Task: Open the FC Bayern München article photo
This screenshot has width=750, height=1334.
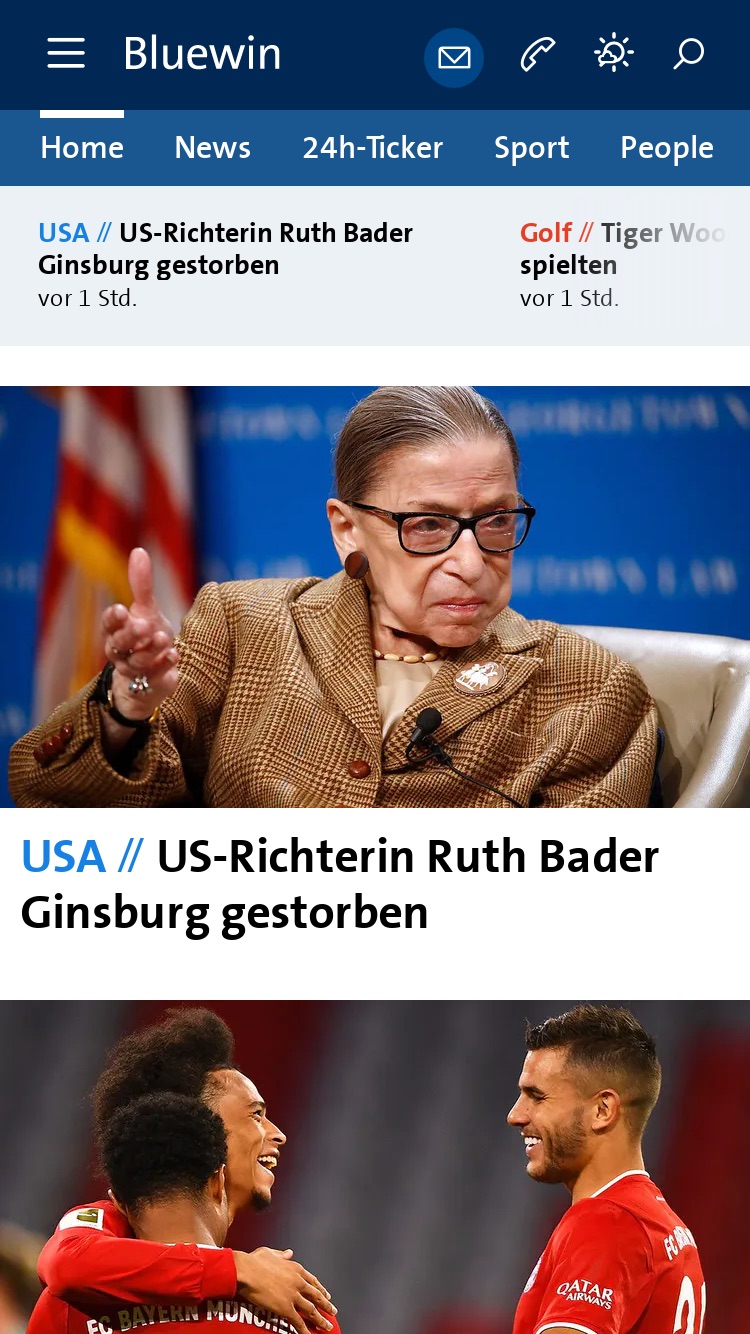Action: (x=375, y=1167)
